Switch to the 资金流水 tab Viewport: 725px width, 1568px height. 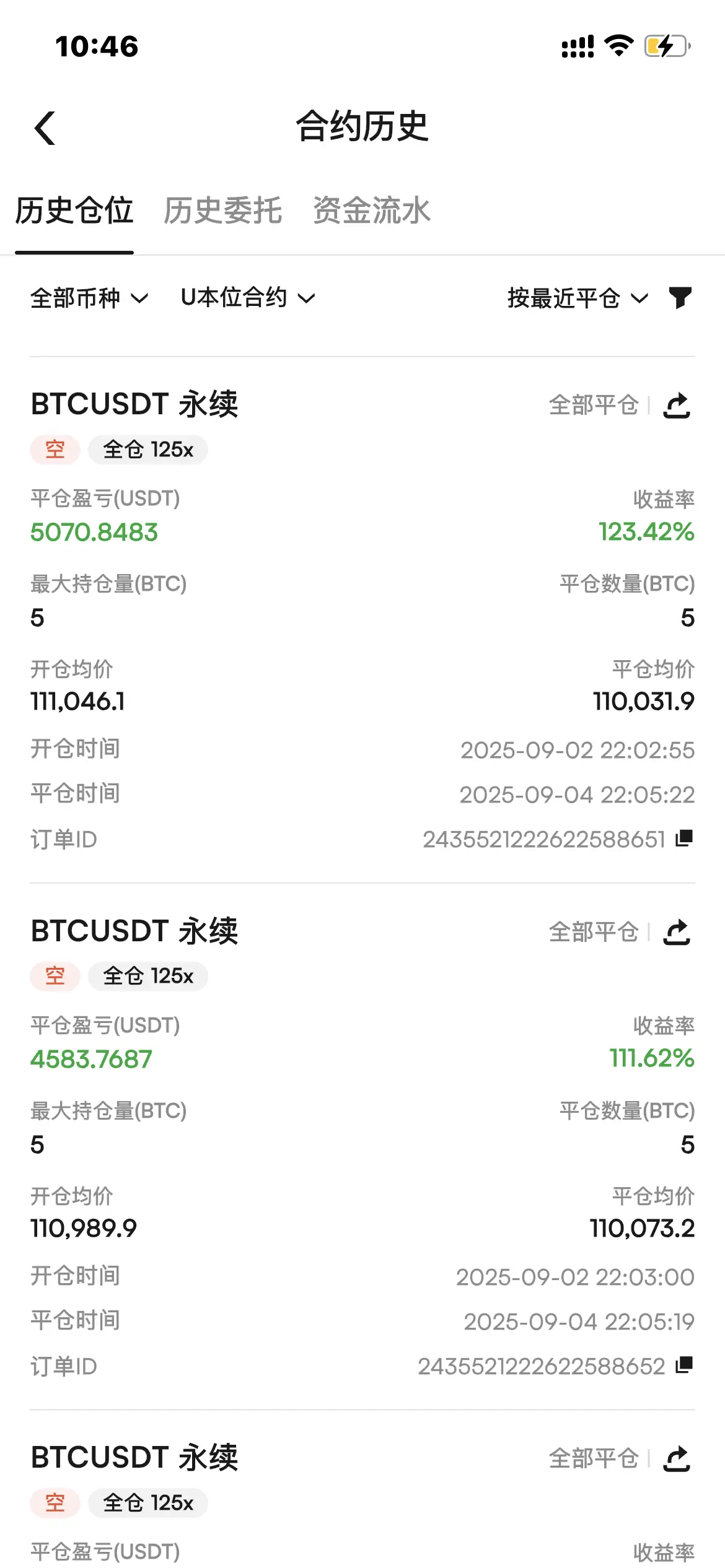371,211
